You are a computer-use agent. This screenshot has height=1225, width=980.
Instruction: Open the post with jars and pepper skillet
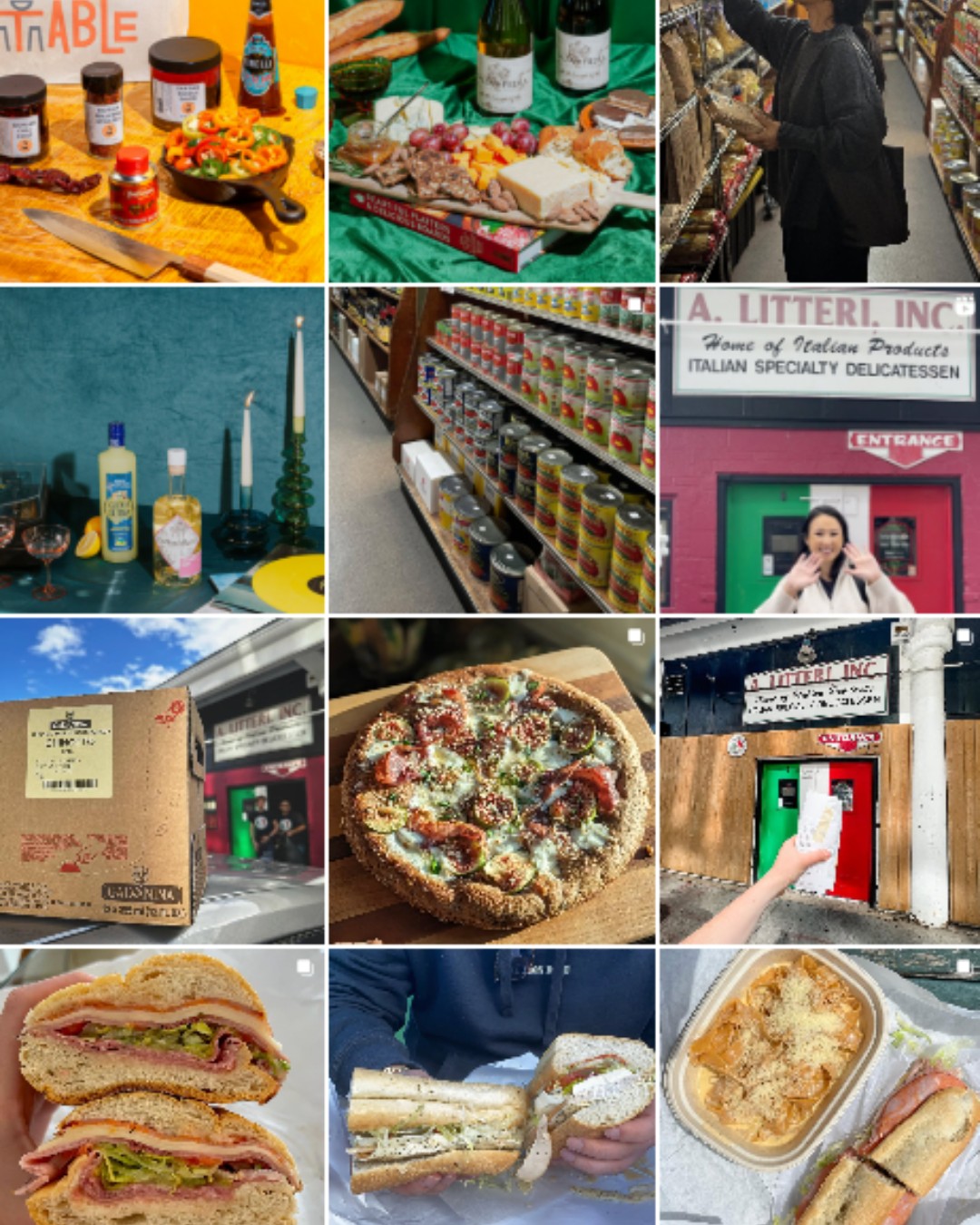[x=162, y=141]
